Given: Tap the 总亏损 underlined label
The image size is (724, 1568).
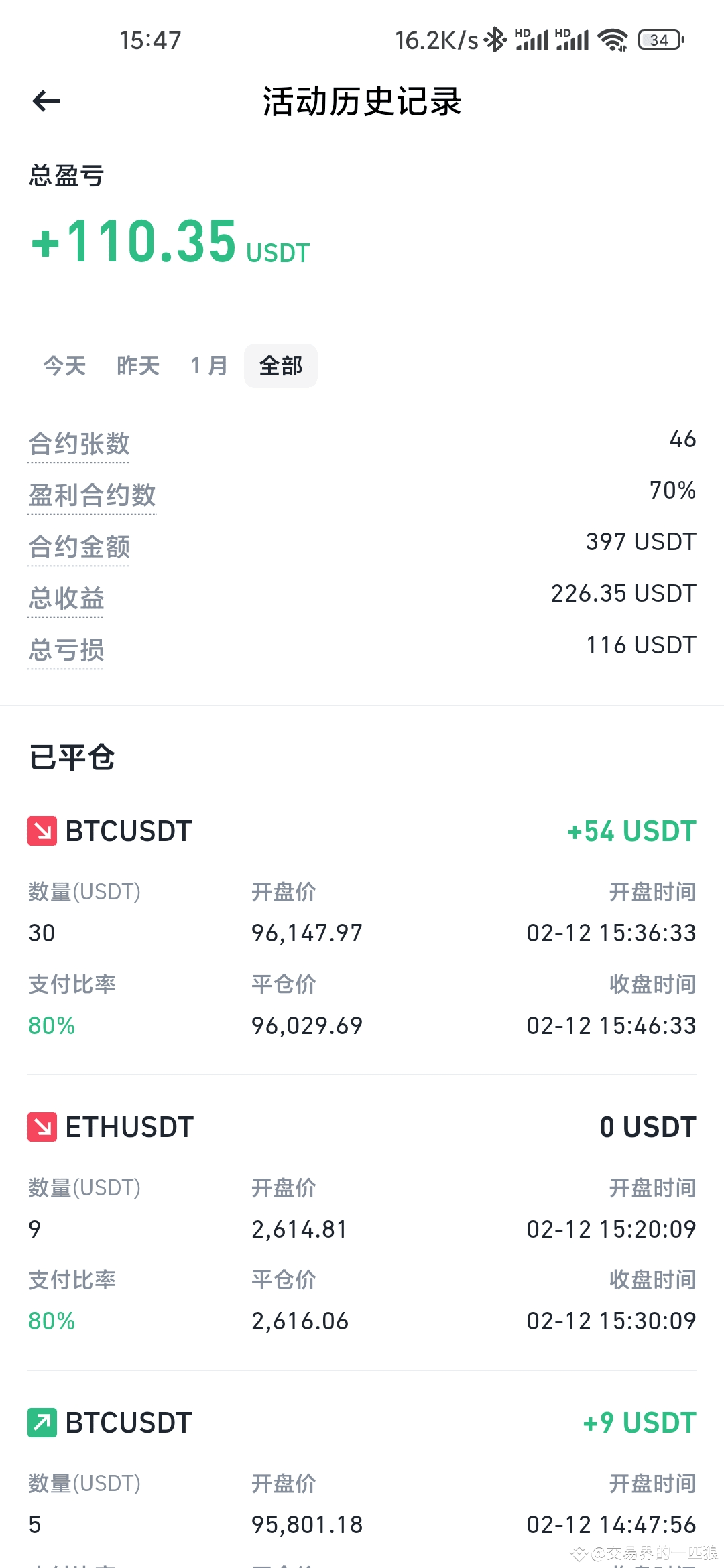Looking at the screenshot, I should coord(66,651).
